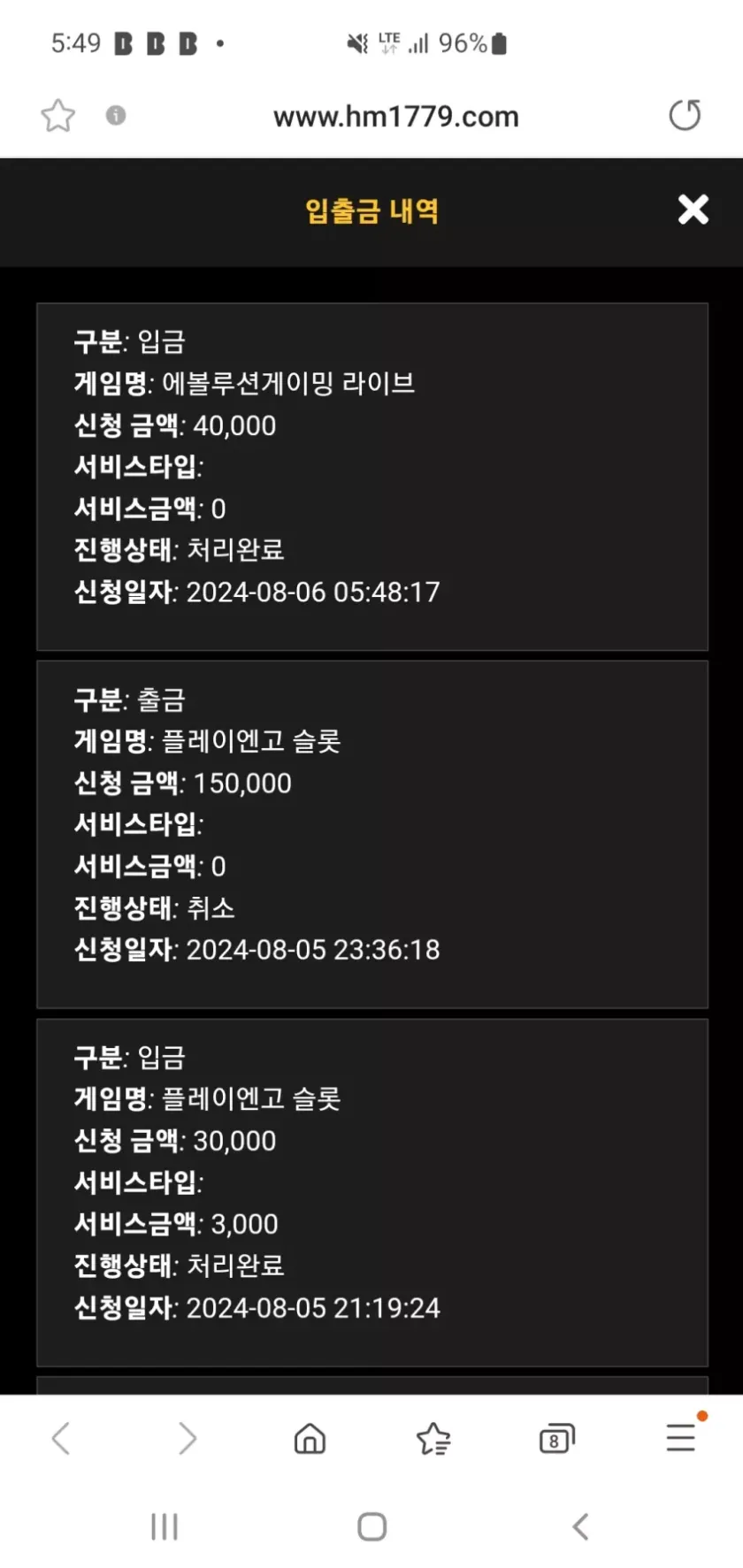This screenshot has height=1568, width=743.
Task: Close the 입출금 내역 panel
Action: point(693,210)
